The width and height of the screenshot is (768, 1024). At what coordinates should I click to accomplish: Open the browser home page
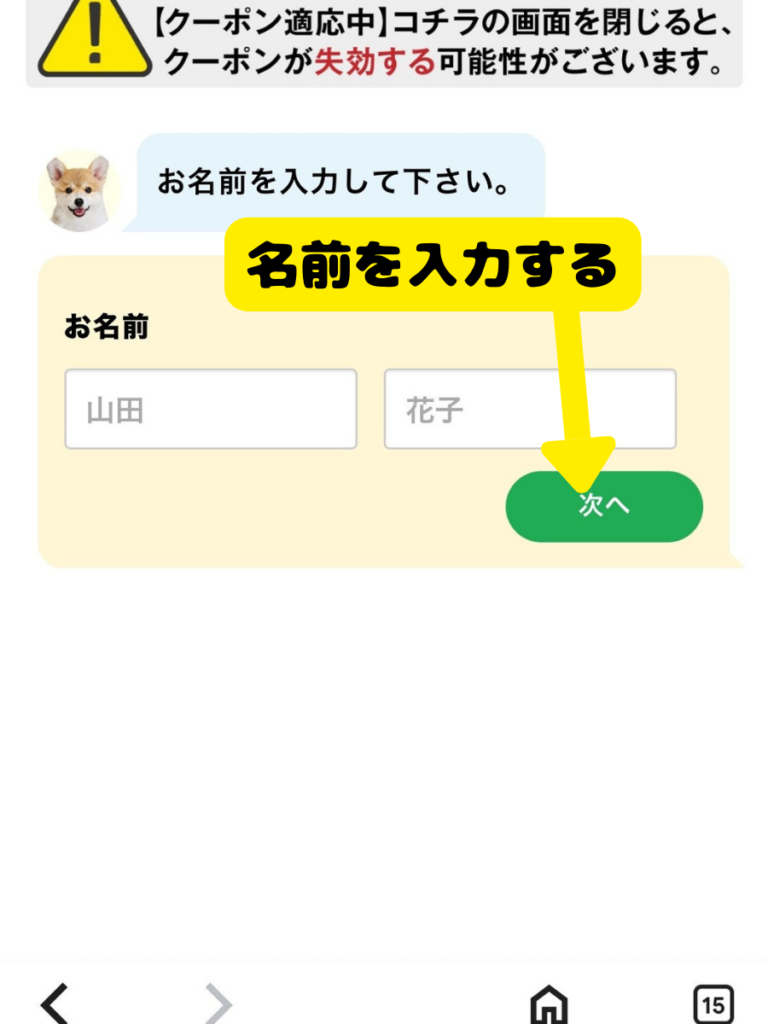coord(548,1004)
